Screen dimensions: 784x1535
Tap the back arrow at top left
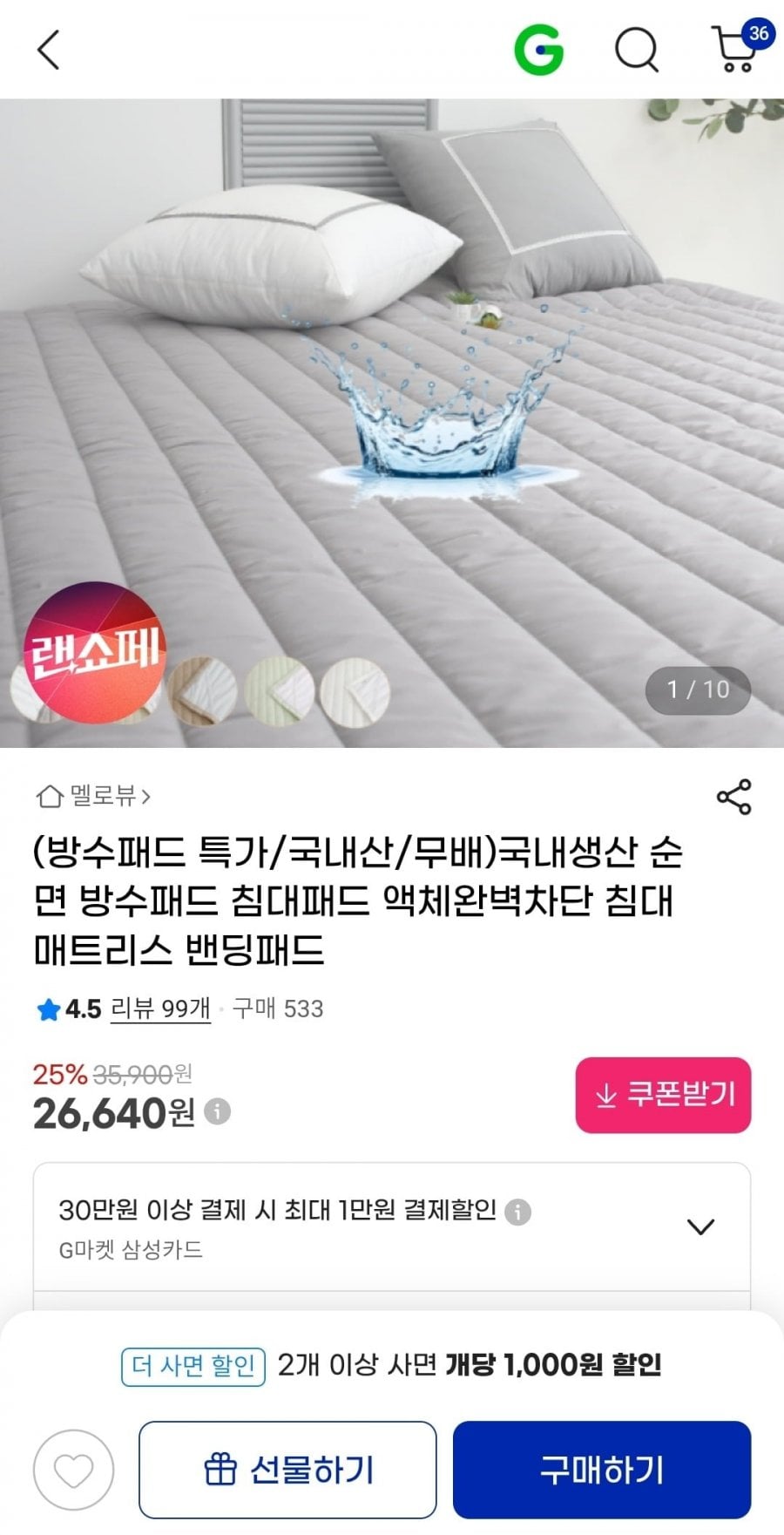pos(48,50)
